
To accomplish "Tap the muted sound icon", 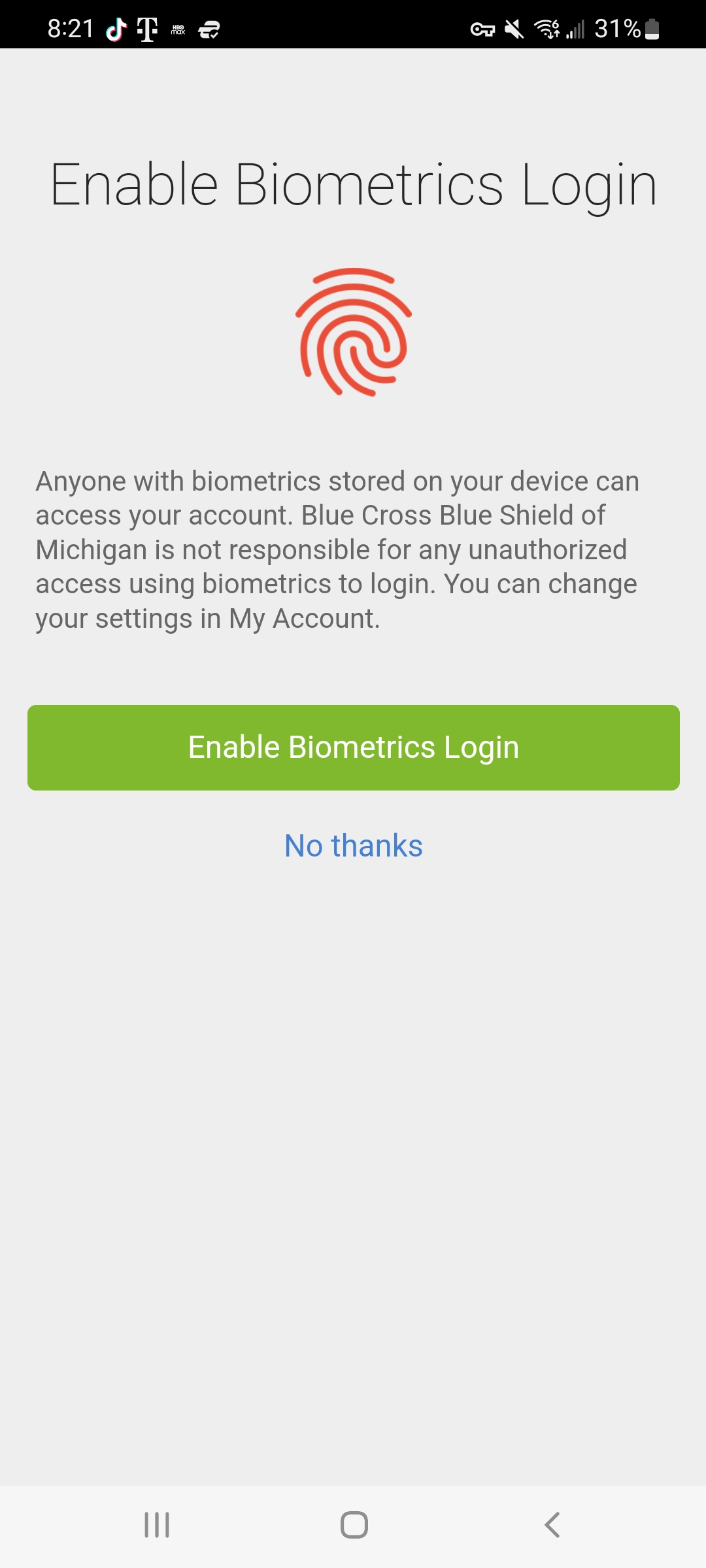I will click(514, 29).
